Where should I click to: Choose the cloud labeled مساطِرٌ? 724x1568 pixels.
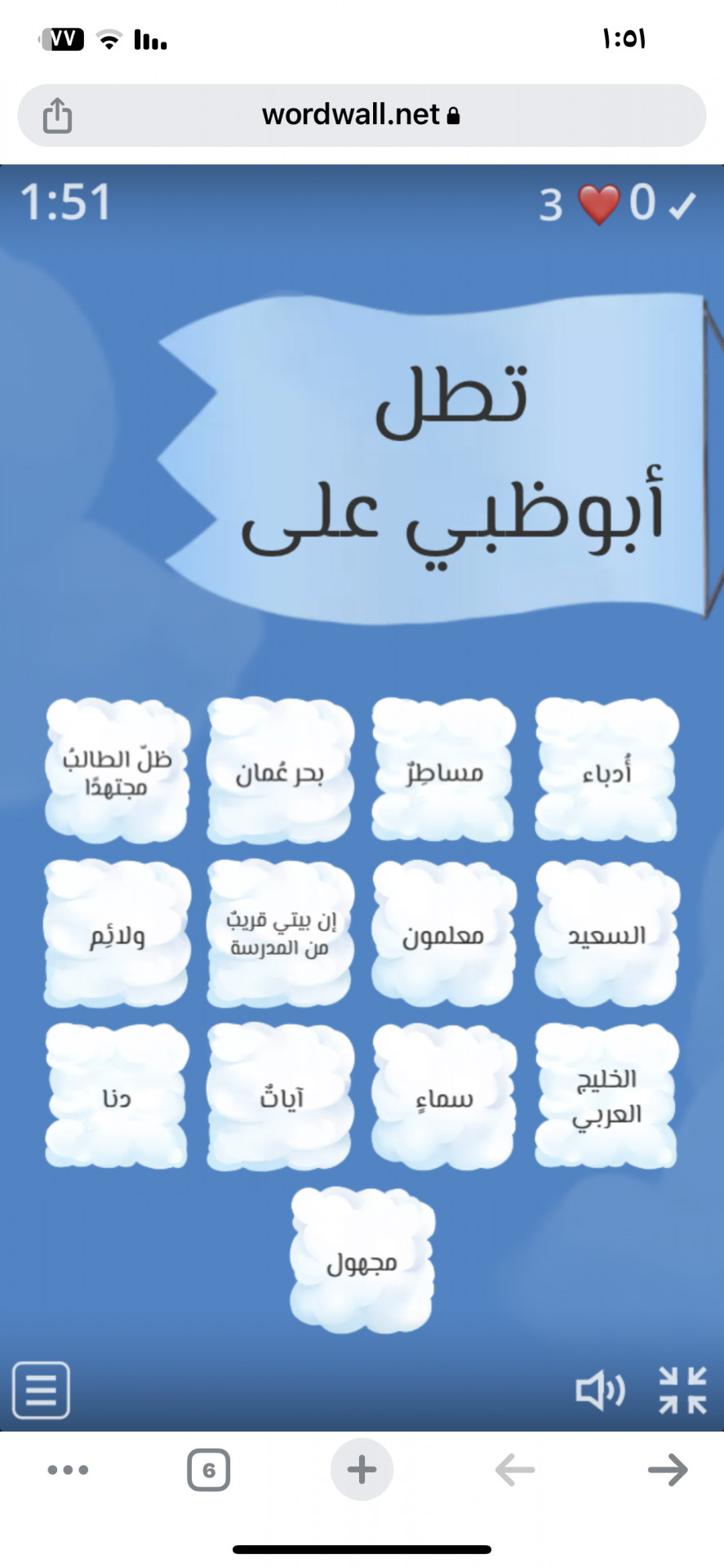pos(443,771)
